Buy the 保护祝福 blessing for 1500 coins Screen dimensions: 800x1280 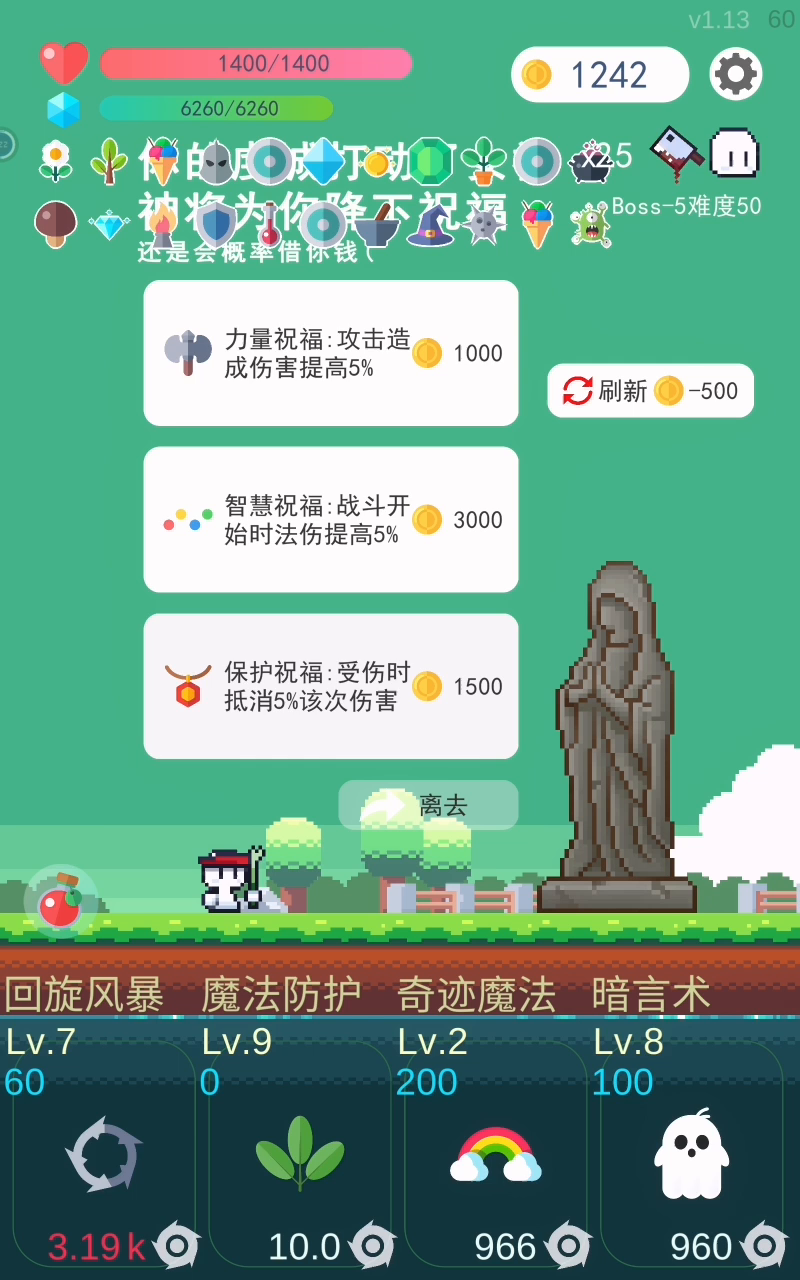coord(331,686)
